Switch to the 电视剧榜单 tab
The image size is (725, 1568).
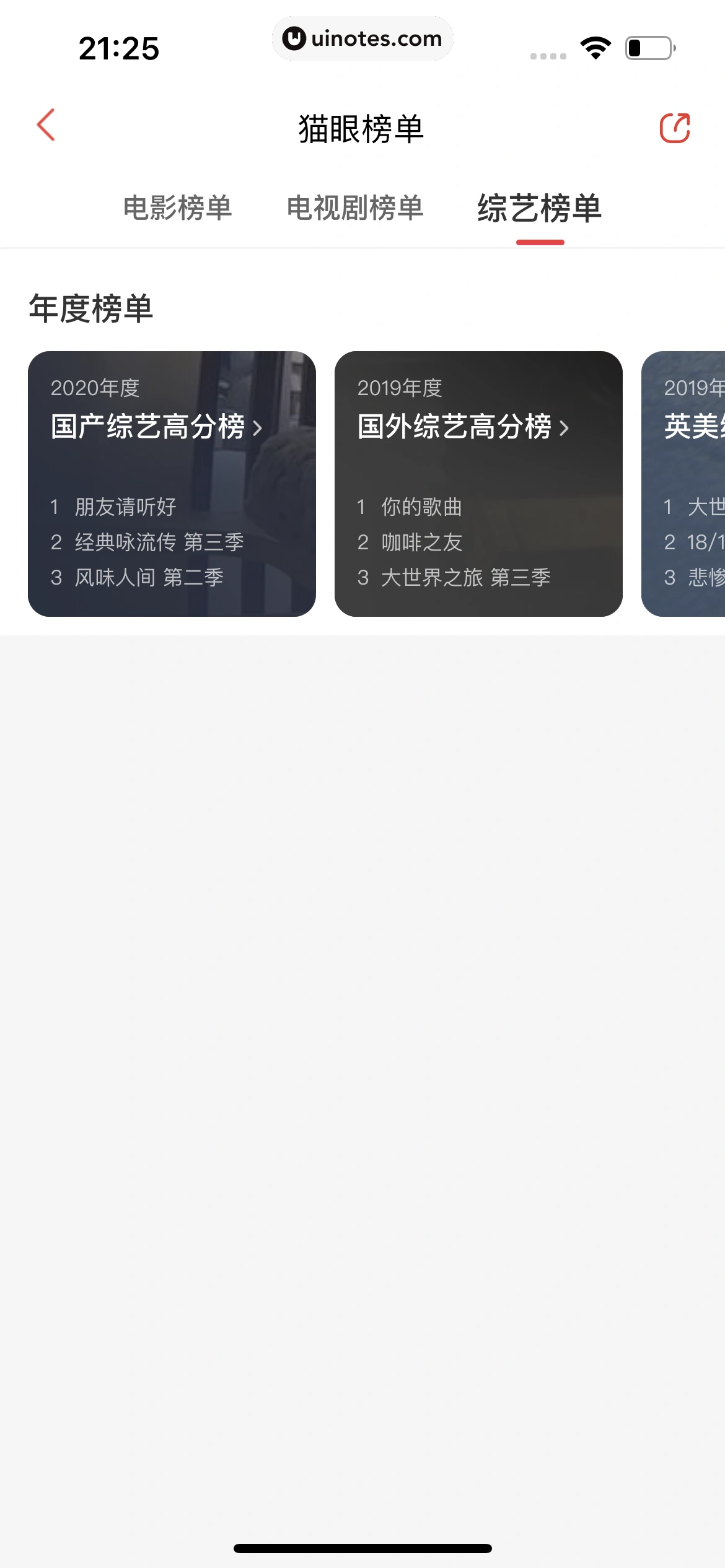point(354,209)
